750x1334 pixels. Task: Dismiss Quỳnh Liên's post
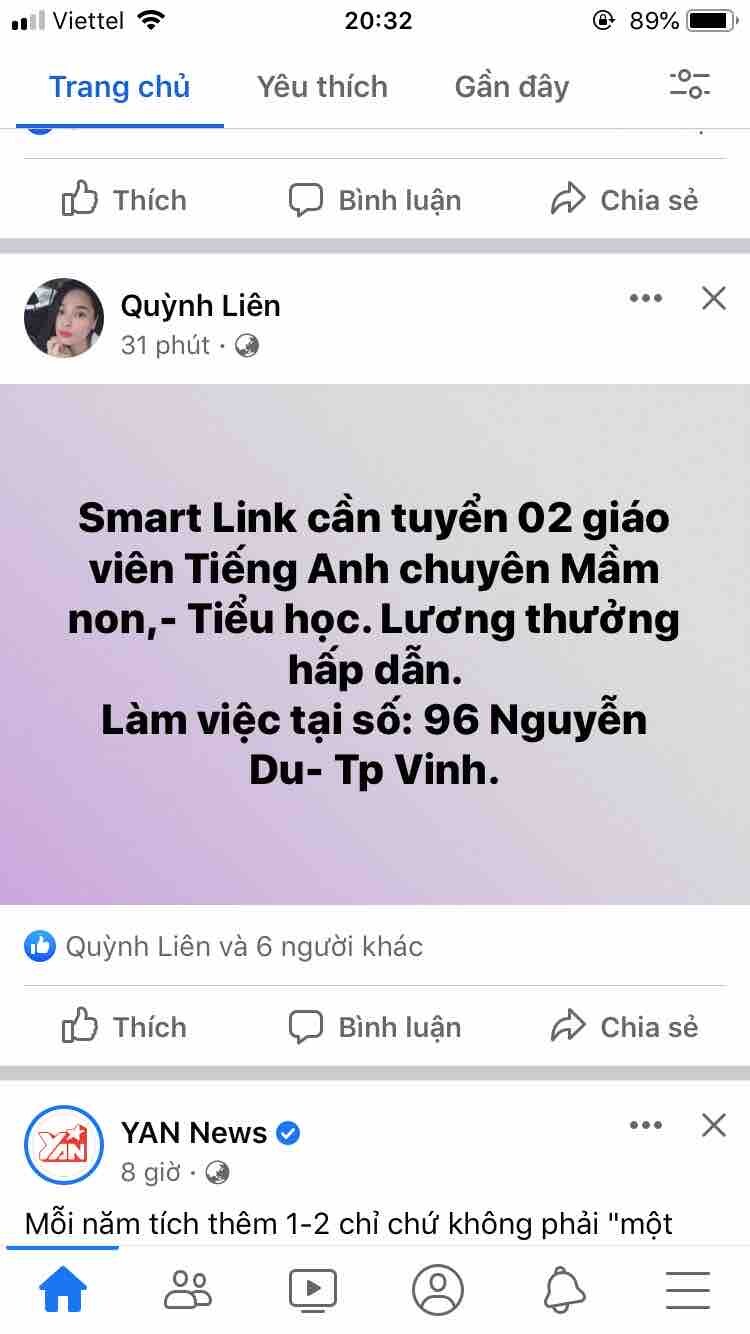click(x=714, y=298)
